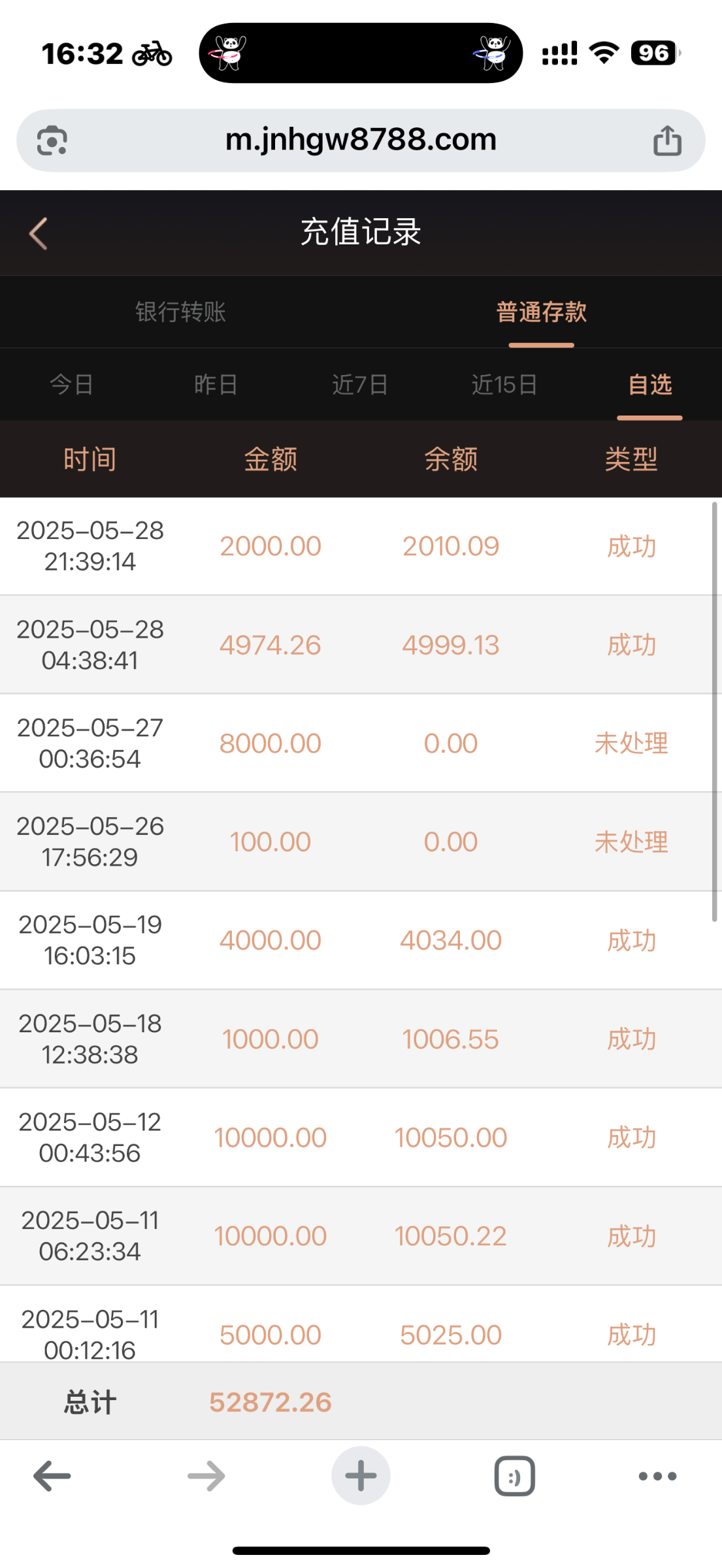Navigate back with browser back arrow
Screen dimensions: 722x1568
coord(52,1476)
